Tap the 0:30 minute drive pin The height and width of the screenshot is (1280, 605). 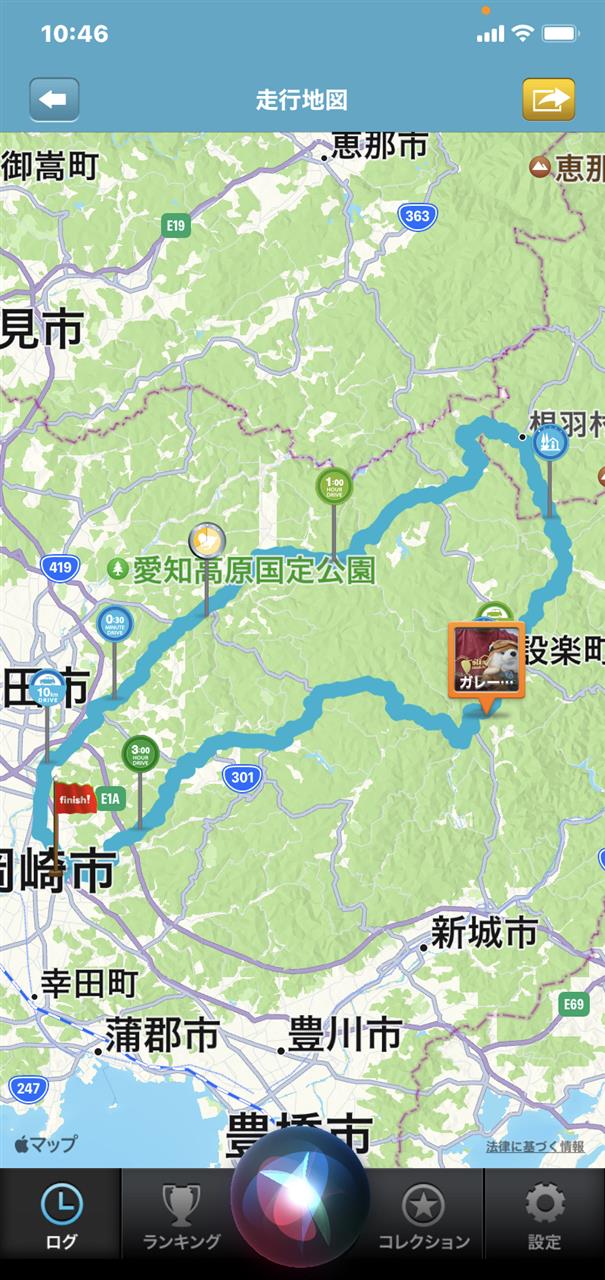(x=114, y=625)
